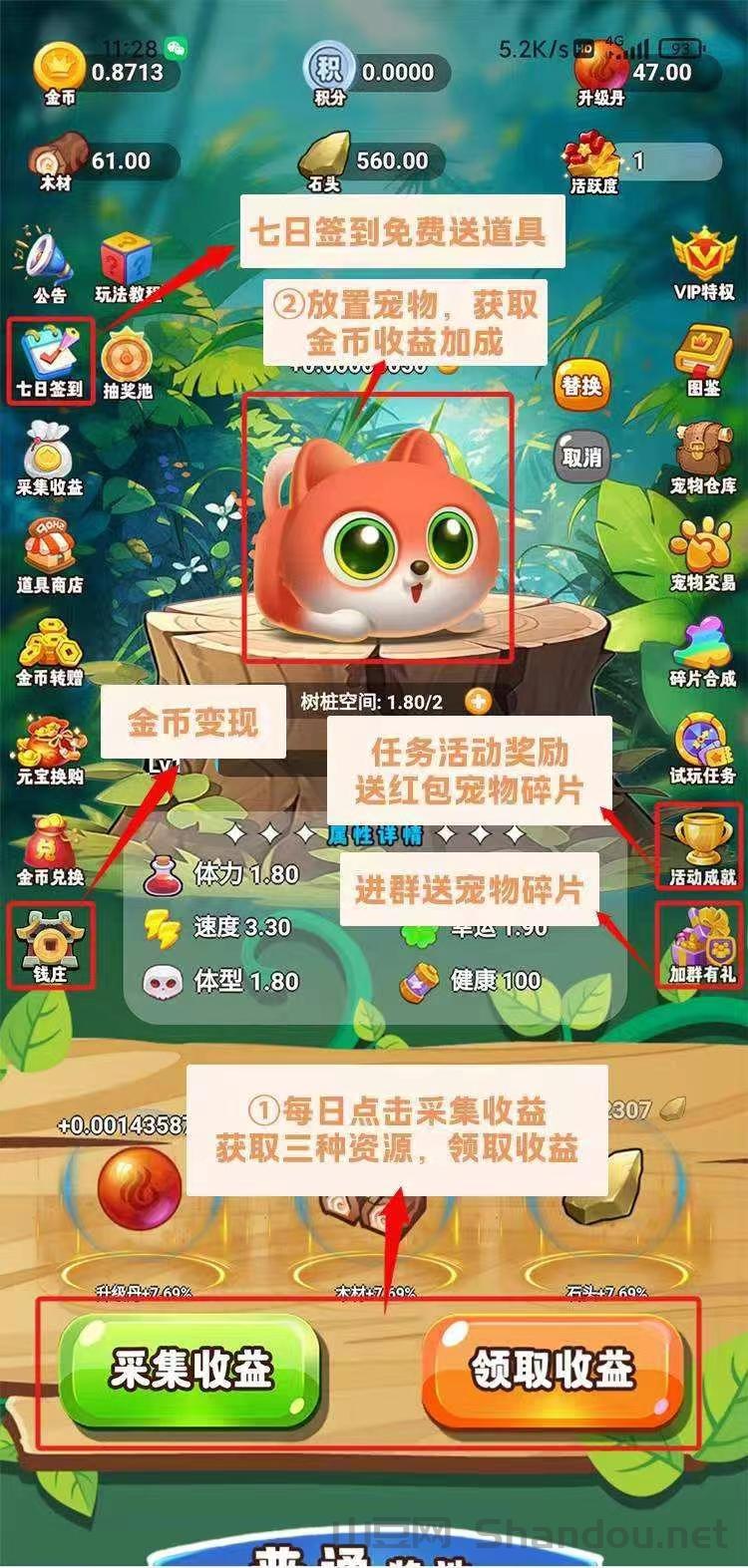The height and width of the screenshot is (1568, 748).
Task: Open VIP特权 privileges
Action: tap(702, 264)
